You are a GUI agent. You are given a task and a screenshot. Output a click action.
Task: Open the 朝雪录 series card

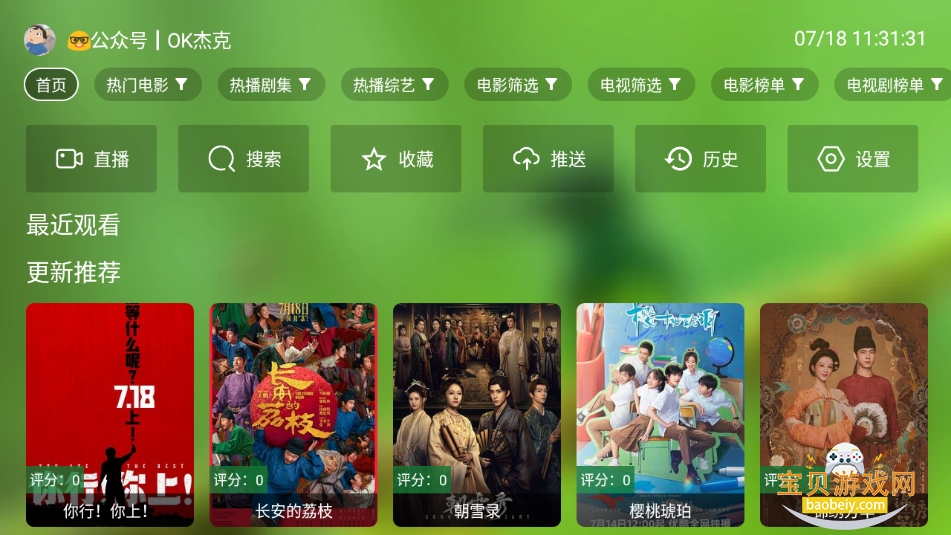tap(477, 415)
